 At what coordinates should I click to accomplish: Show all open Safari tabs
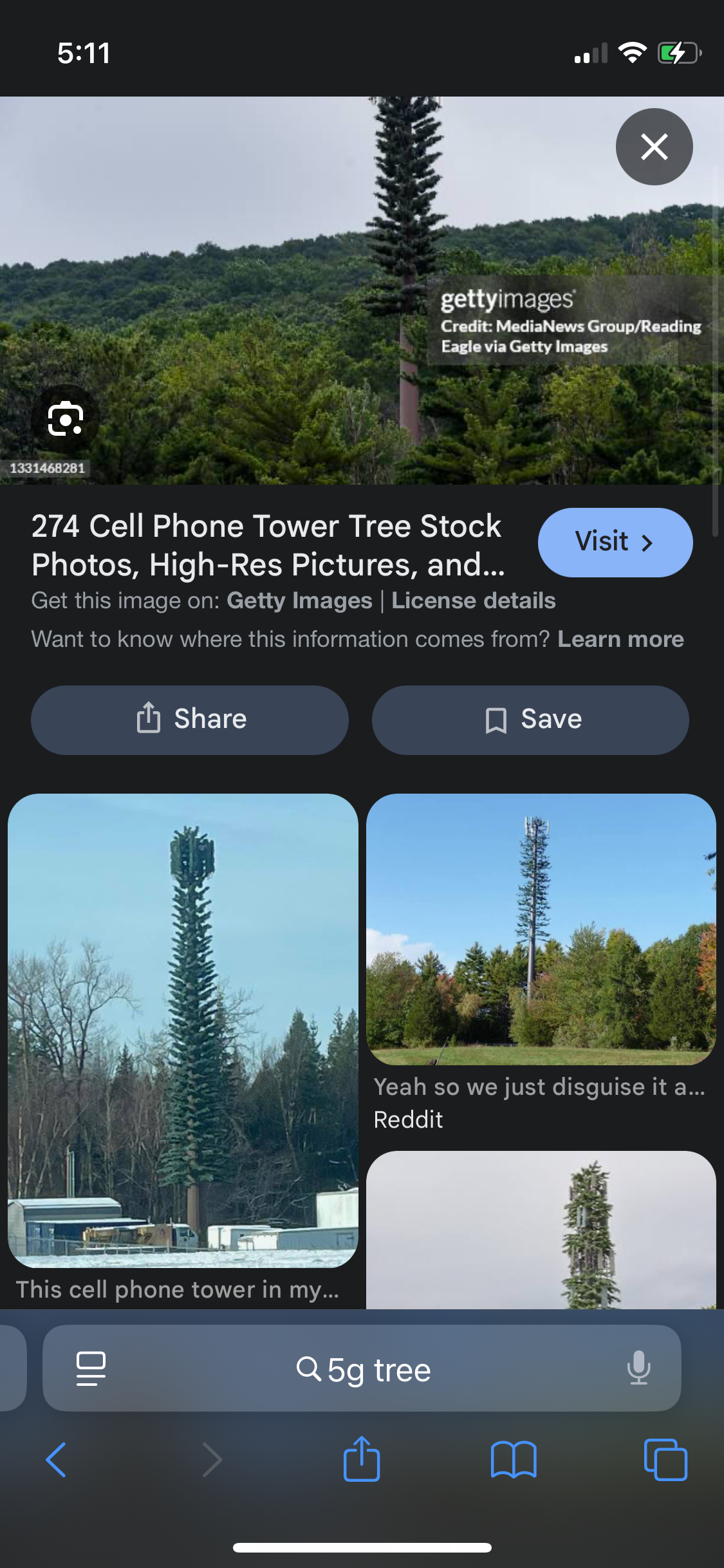[665, 1459]
